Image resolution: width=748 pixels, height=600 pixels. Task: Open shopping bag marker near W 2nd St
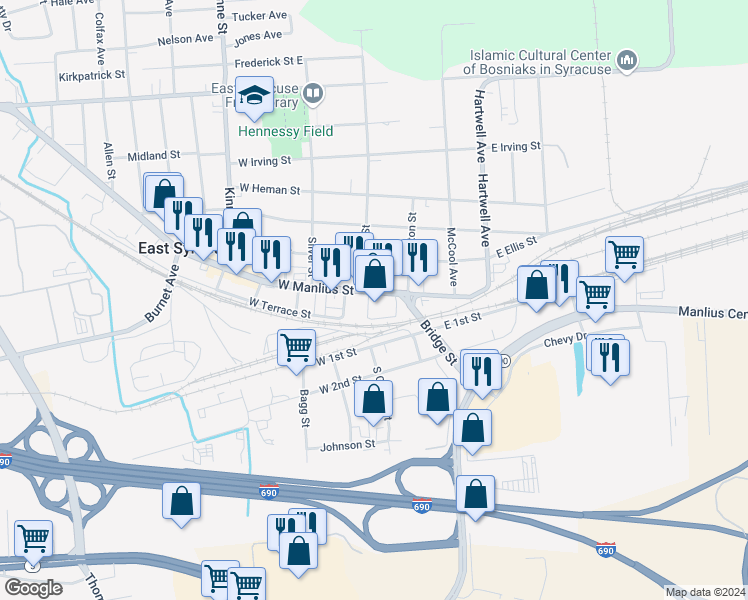click(374, 400)
